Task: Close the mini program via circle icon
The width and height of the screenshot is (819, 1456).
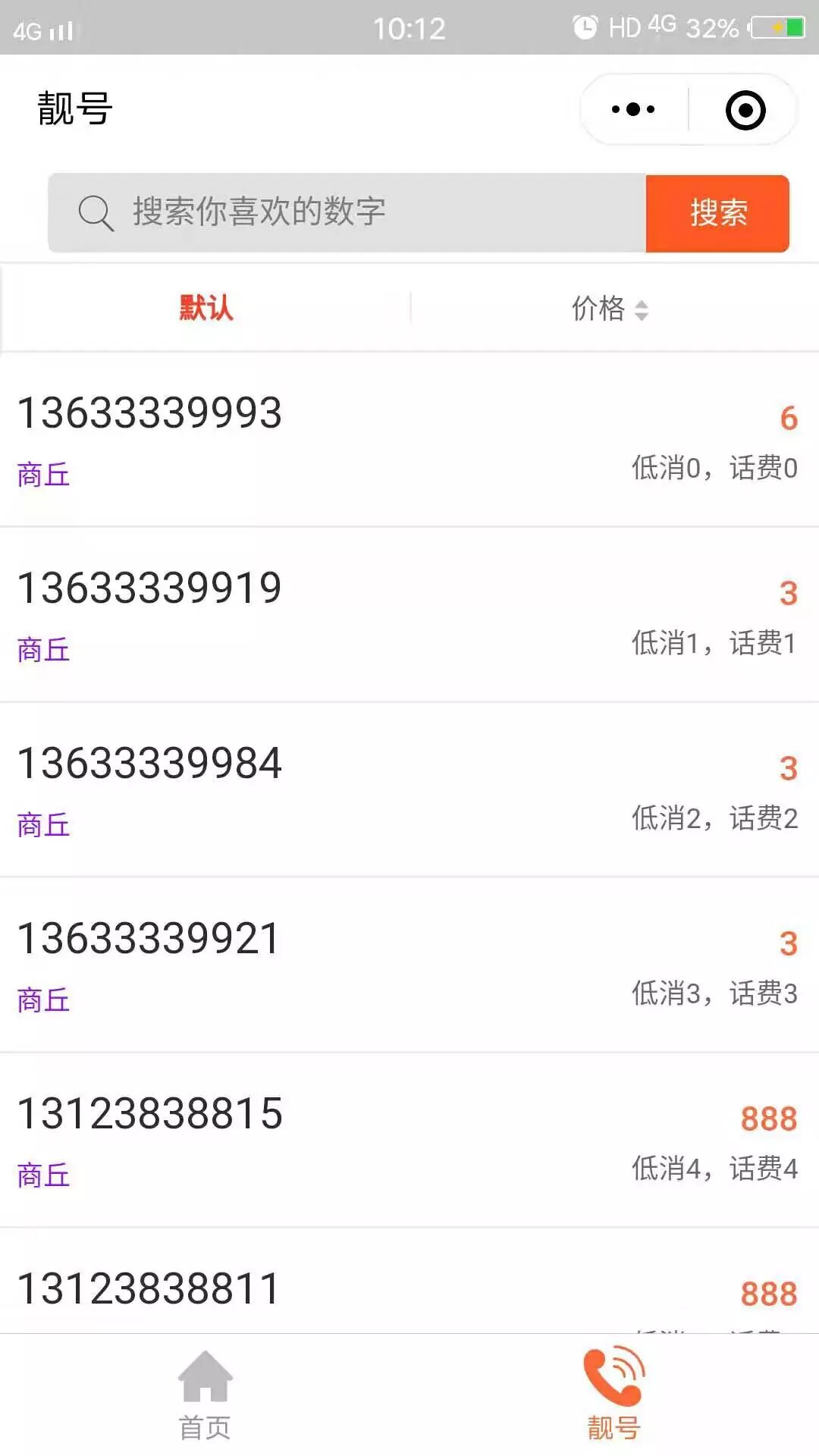Action: pyautogui.click(x=745, y=111)
